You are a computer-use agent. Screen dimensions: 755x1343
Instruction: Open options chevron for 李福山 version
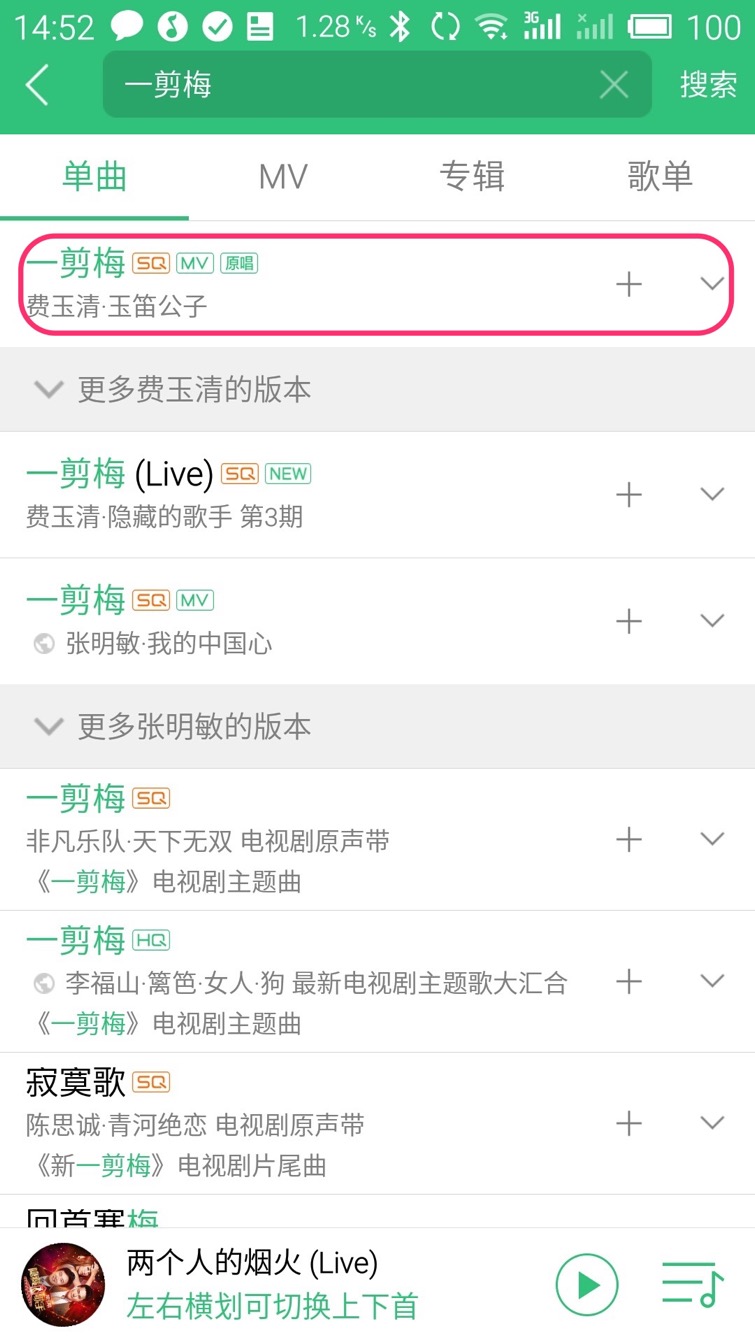(712, 981)
